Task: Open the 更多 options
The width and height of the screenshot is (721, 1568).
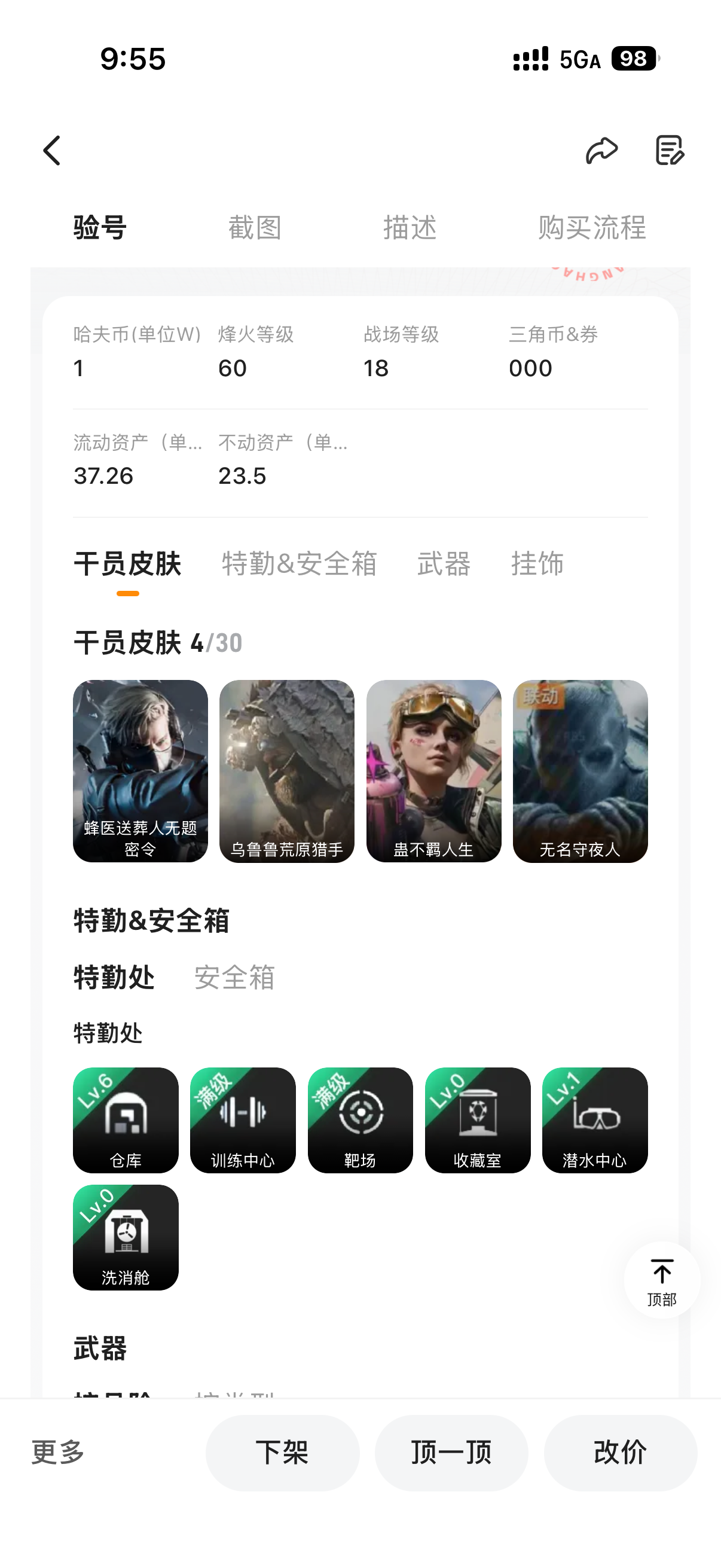Action: (58, 1453)
